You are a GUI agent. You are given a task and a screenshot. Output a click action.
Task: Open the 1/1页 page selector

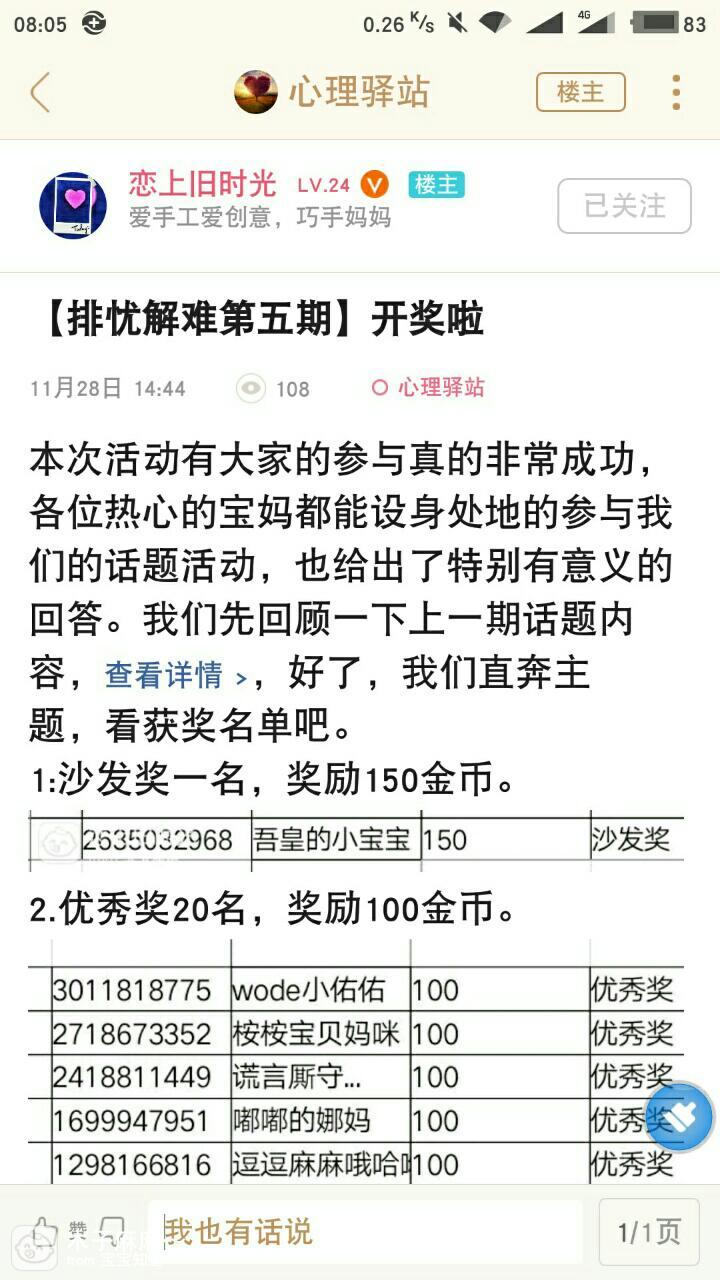tap(649, 1232)
